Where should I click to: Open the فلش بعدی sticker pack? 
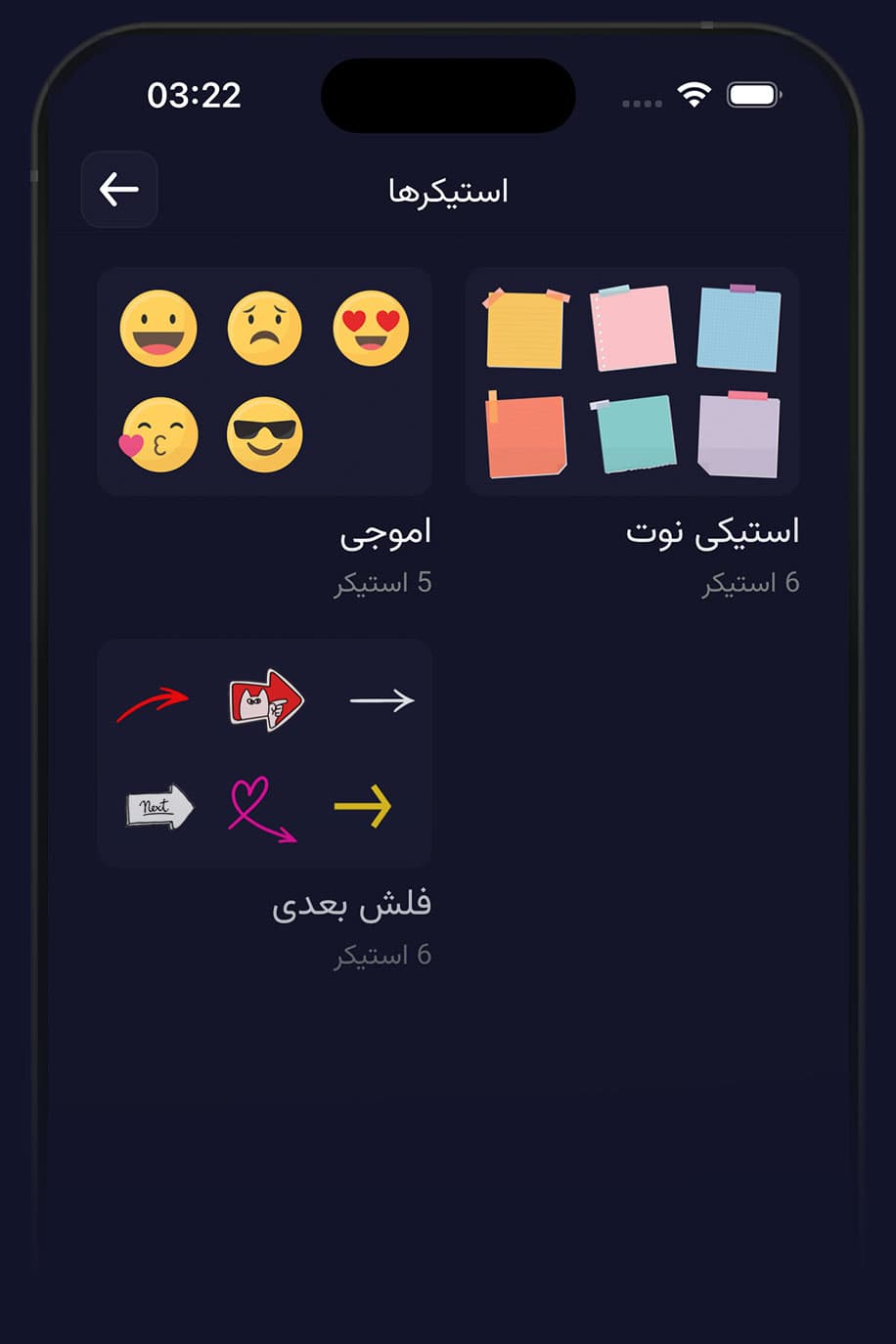tap(264, 753)
